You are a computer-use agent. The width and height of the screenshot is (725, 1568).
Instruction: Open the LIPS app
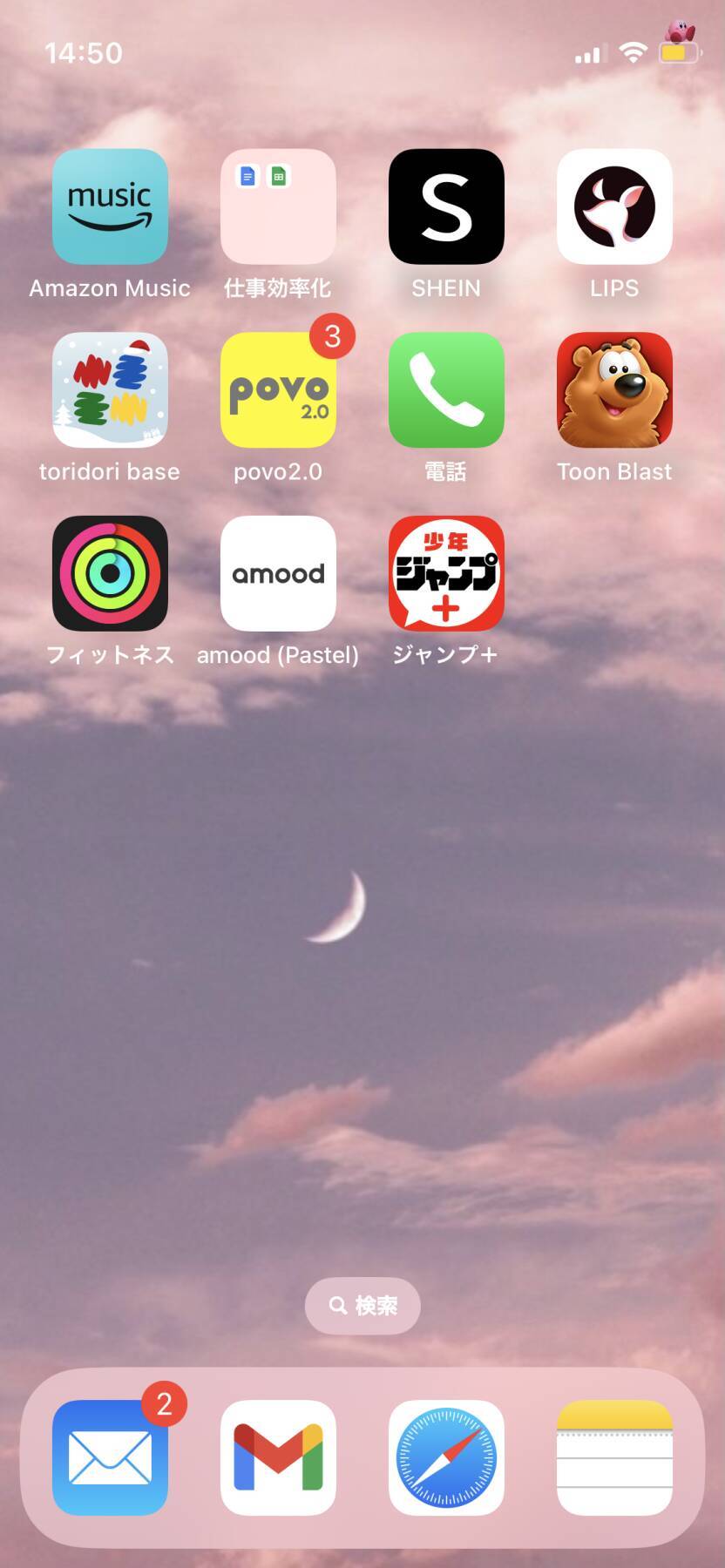pos(614,206)
